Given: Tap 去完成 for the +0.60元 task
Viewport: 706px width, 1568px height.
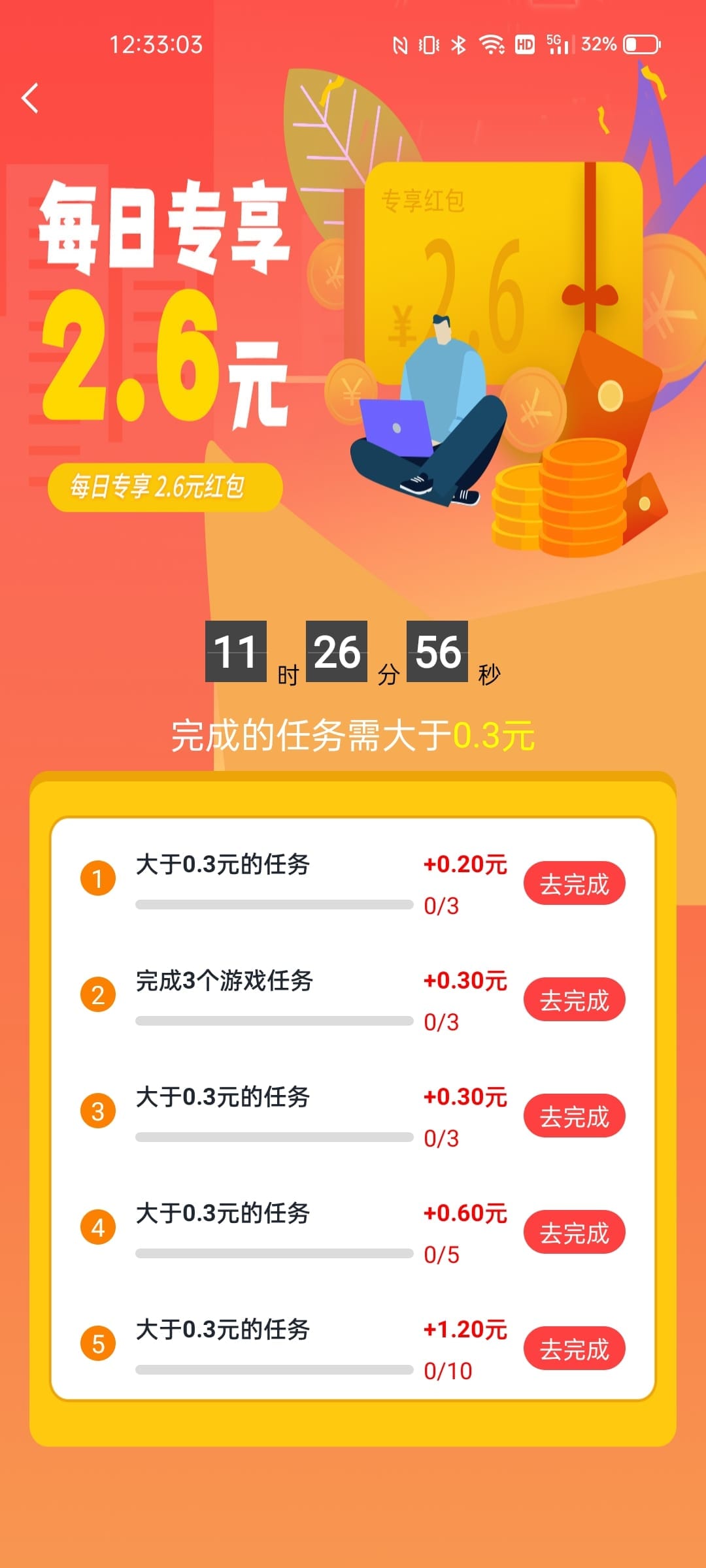Looking at the screenshot, I should (574, 1232).
